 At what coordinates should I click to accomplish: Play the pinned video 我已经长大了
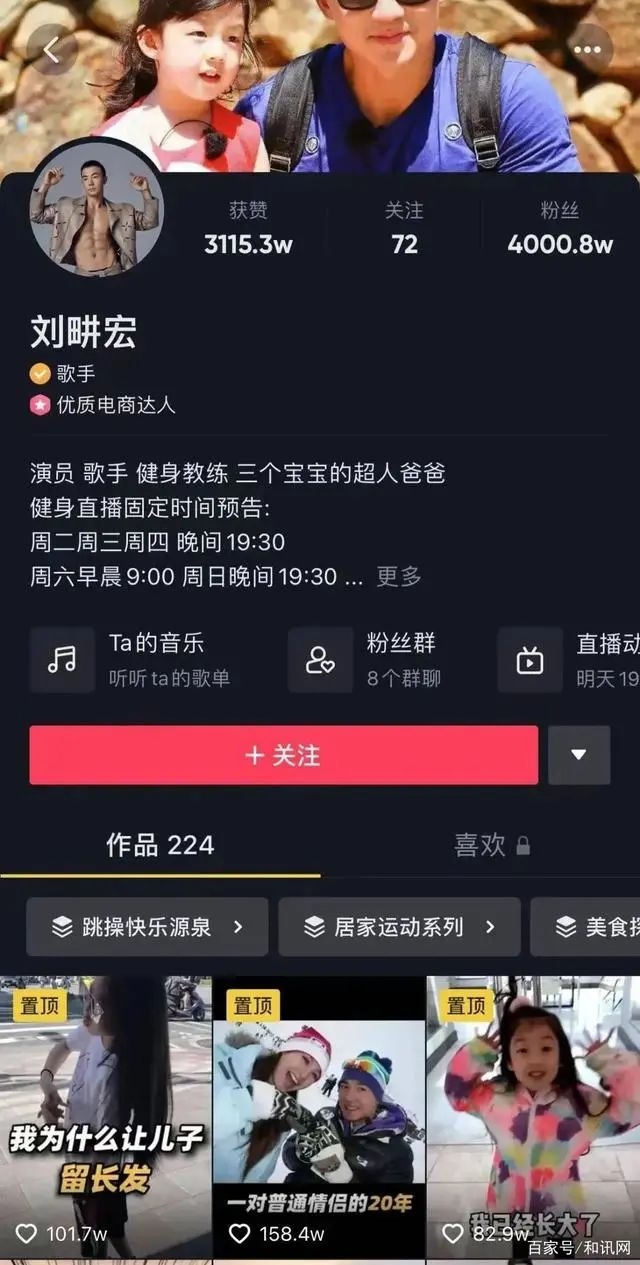pos(533,1120)
